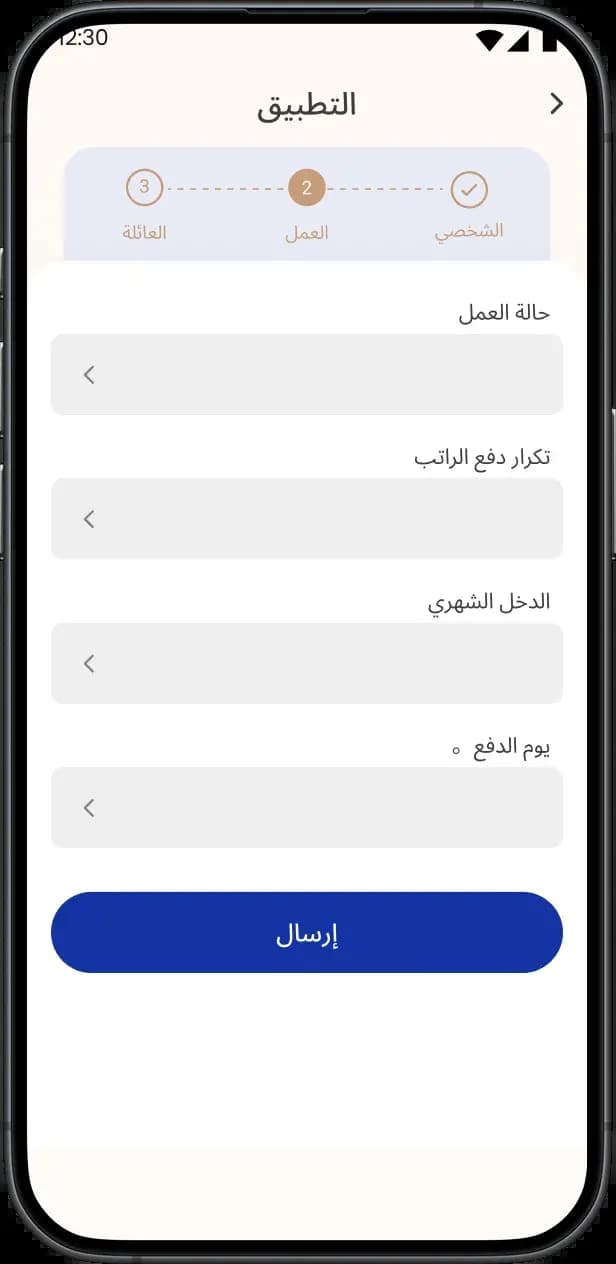
Task: Return to the completed الشخصي step
Action: [x=468, y=189]
